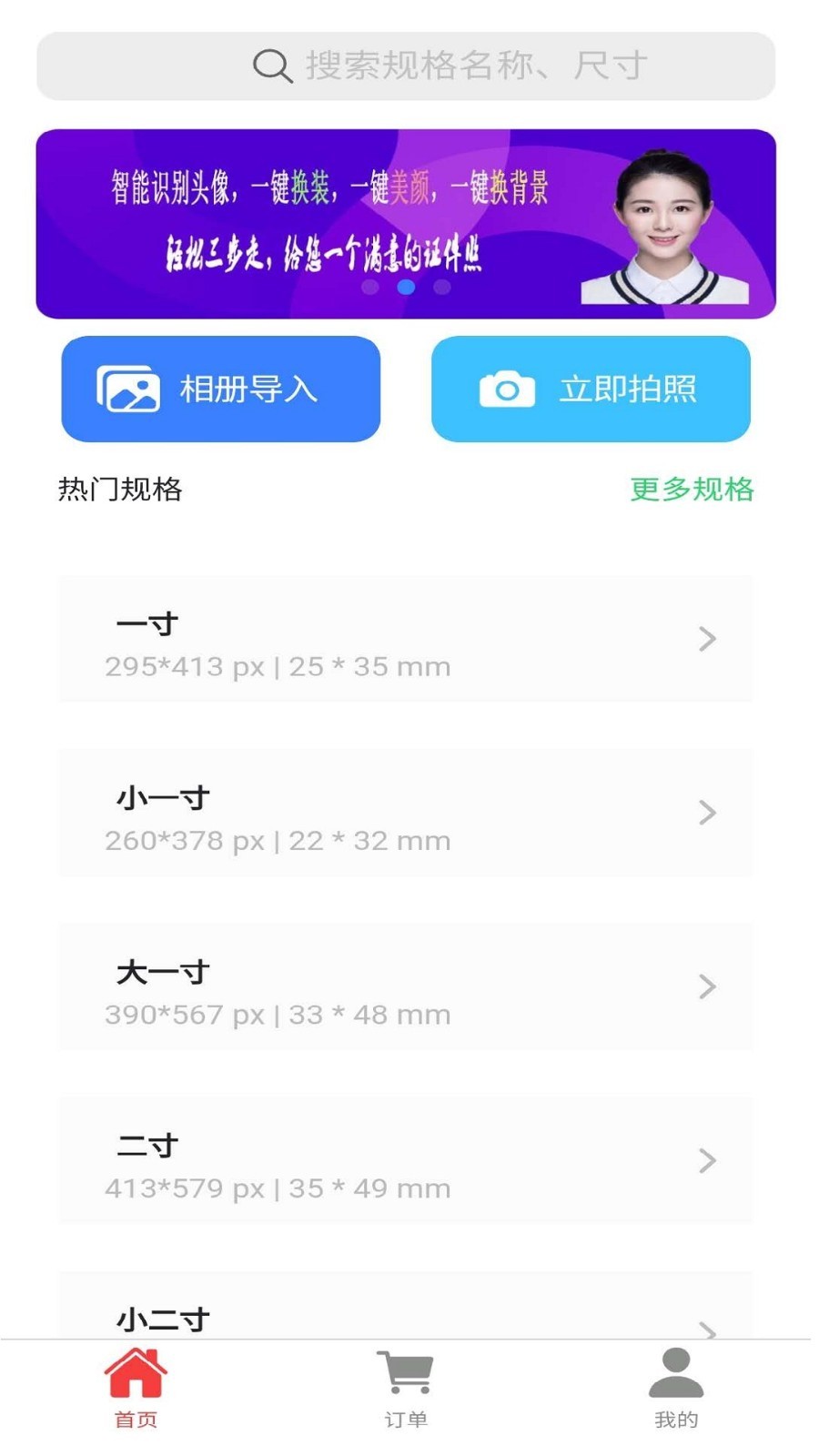819x1456 pixels.
Task: Open the purple ID photo promo banner
Action: [x=406, y=223]
